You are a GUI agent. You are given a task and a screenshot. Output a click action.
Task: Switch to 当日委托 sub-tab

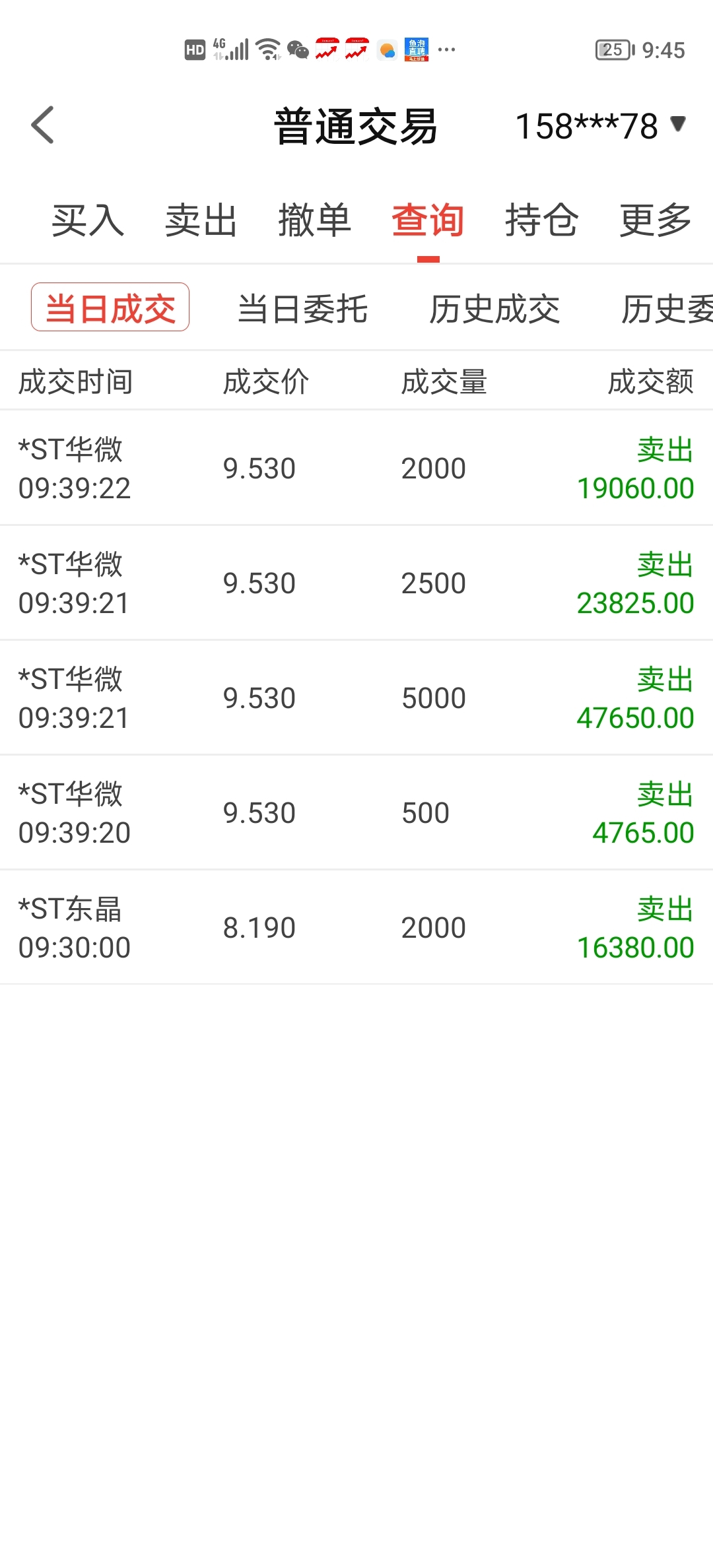[302, 309]
